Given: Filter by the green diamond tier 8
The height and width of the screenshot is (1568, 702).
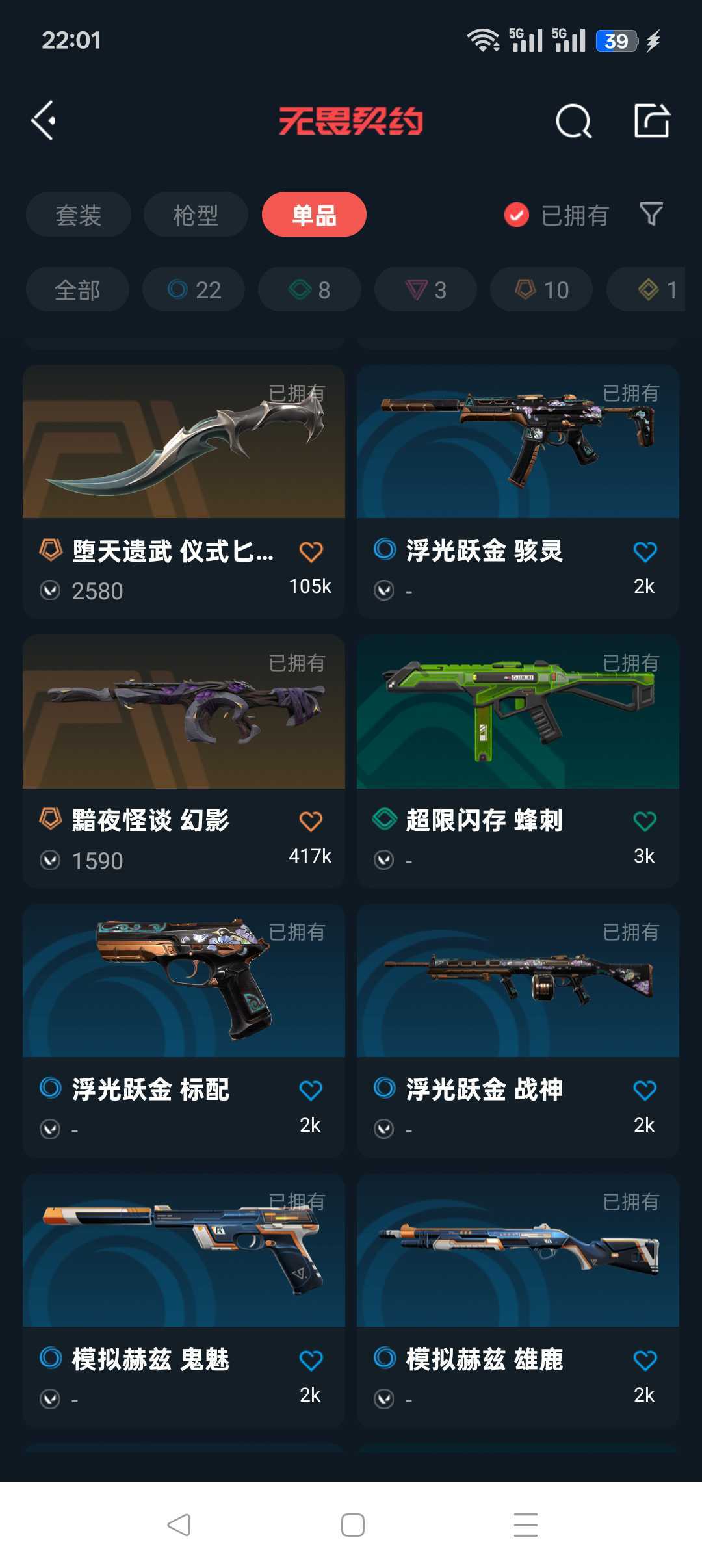Looking at the screenshot, I should tap(309, 289).
